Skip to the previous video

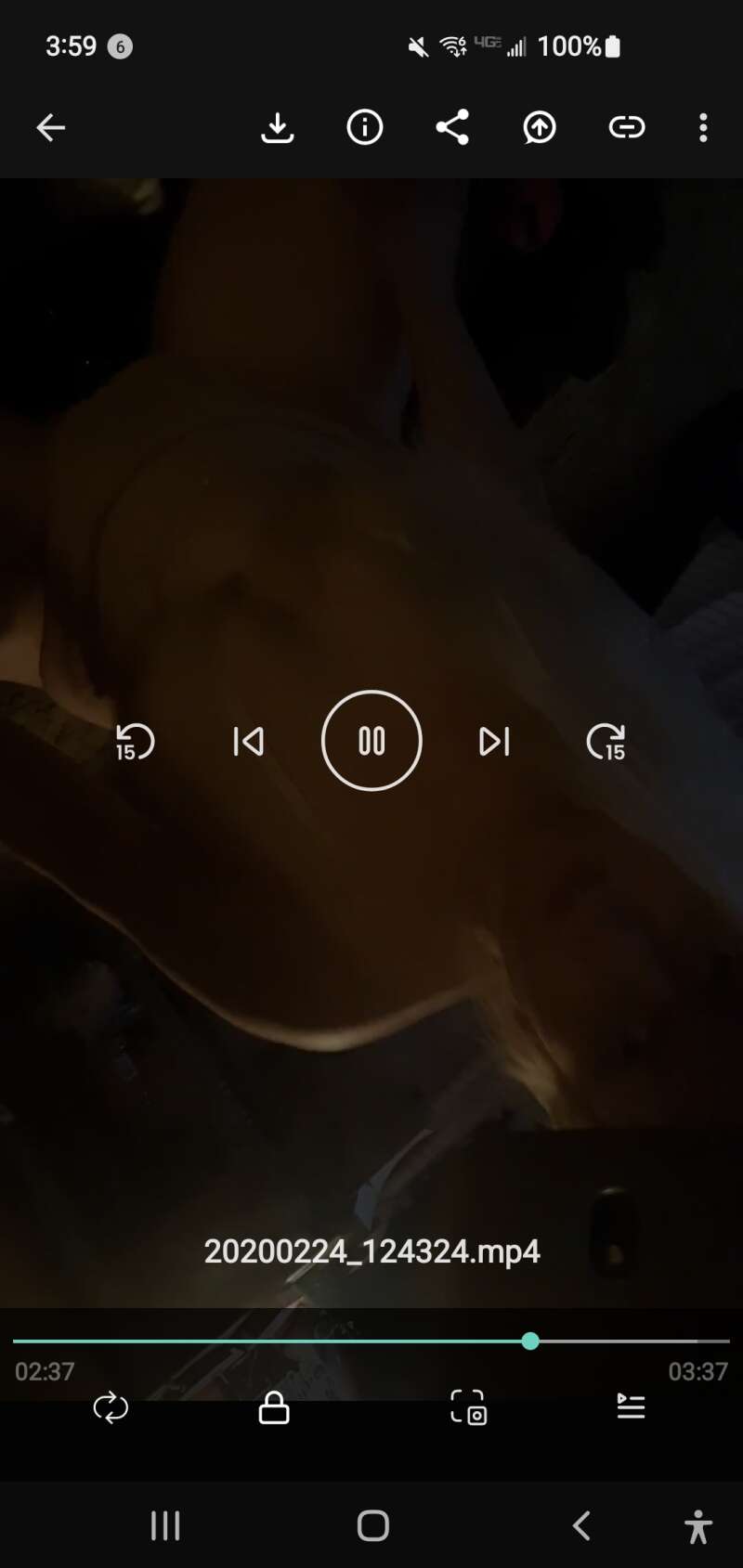[248, 742]
